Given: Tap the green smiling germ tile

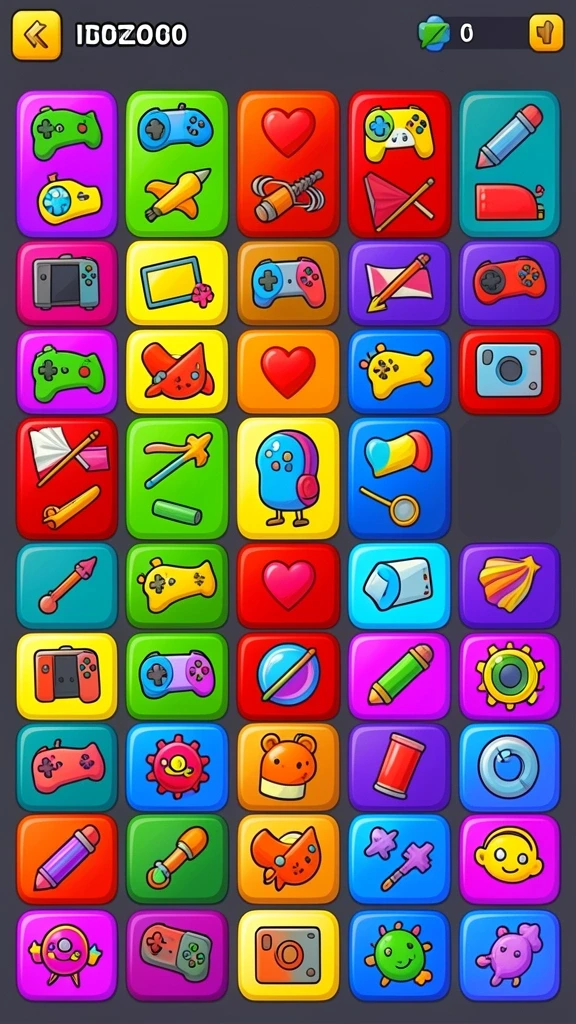Looking at the screenshot, I should tap(400, 955).
